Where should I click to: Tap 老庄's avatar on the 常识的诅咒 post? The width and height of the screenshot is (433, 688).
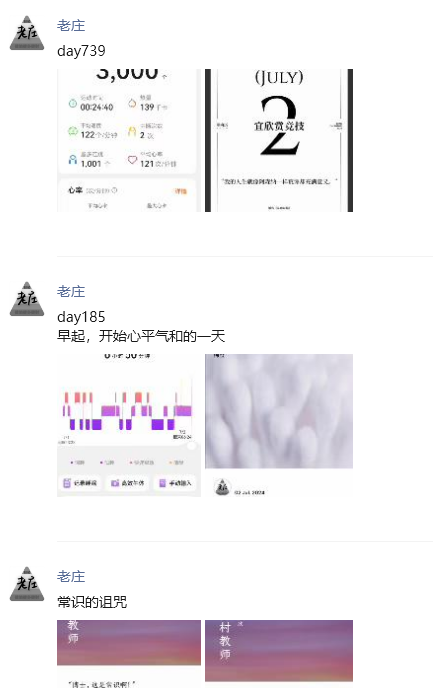click(27, 584)
